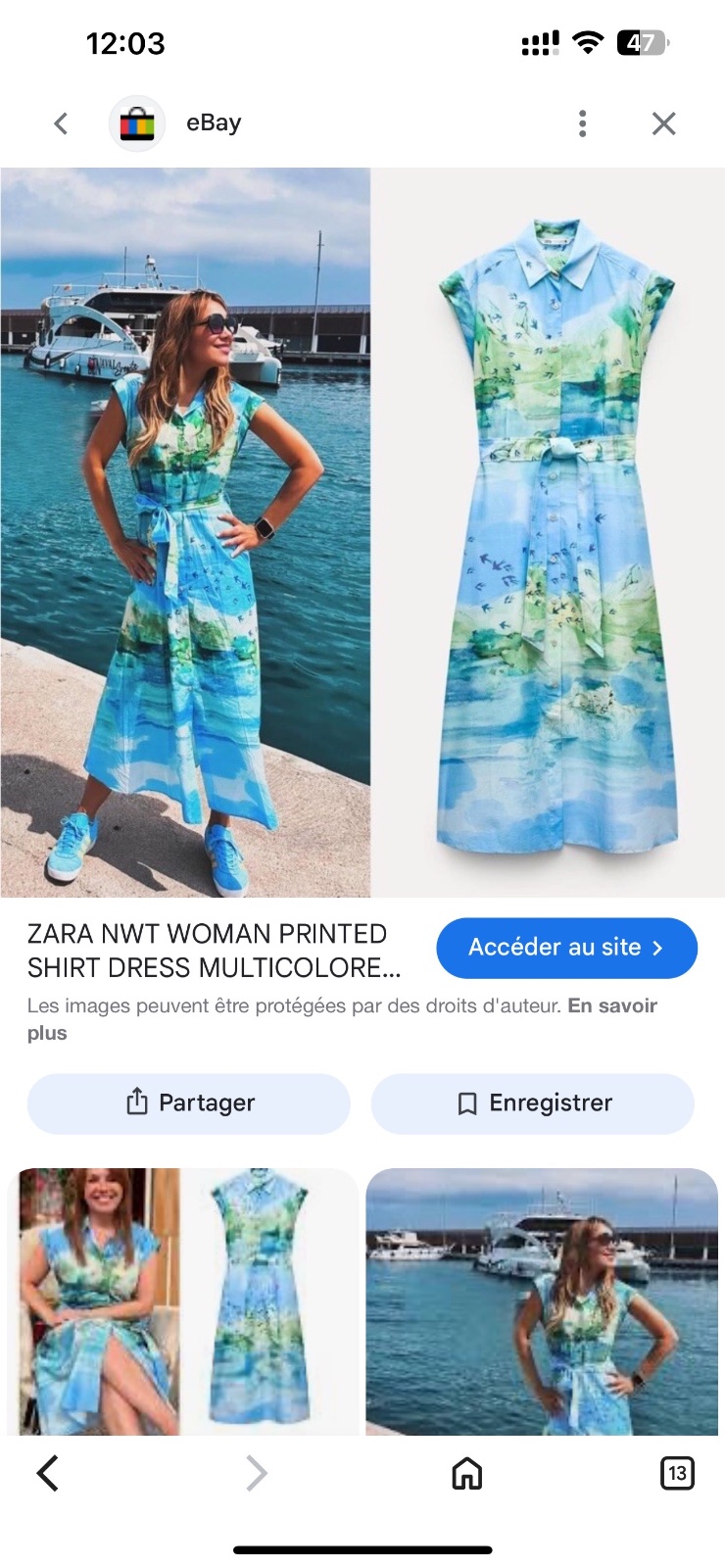Image resolution: width=725 pixels, height=1568 pixels.
Task: Go back using the top-left arrow
Action: [61, 123]
